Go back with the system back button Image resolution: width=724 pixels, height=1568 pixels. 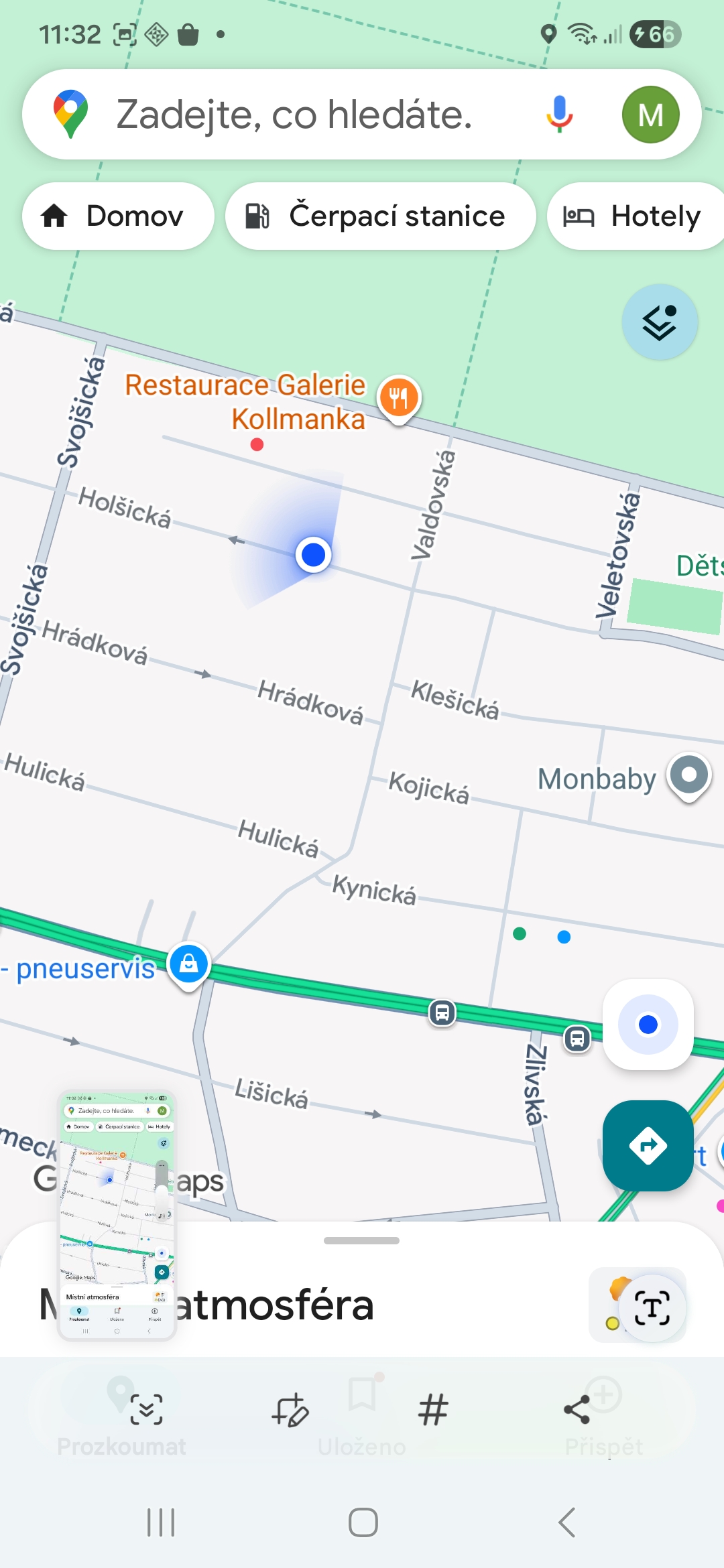point(567,1522)
